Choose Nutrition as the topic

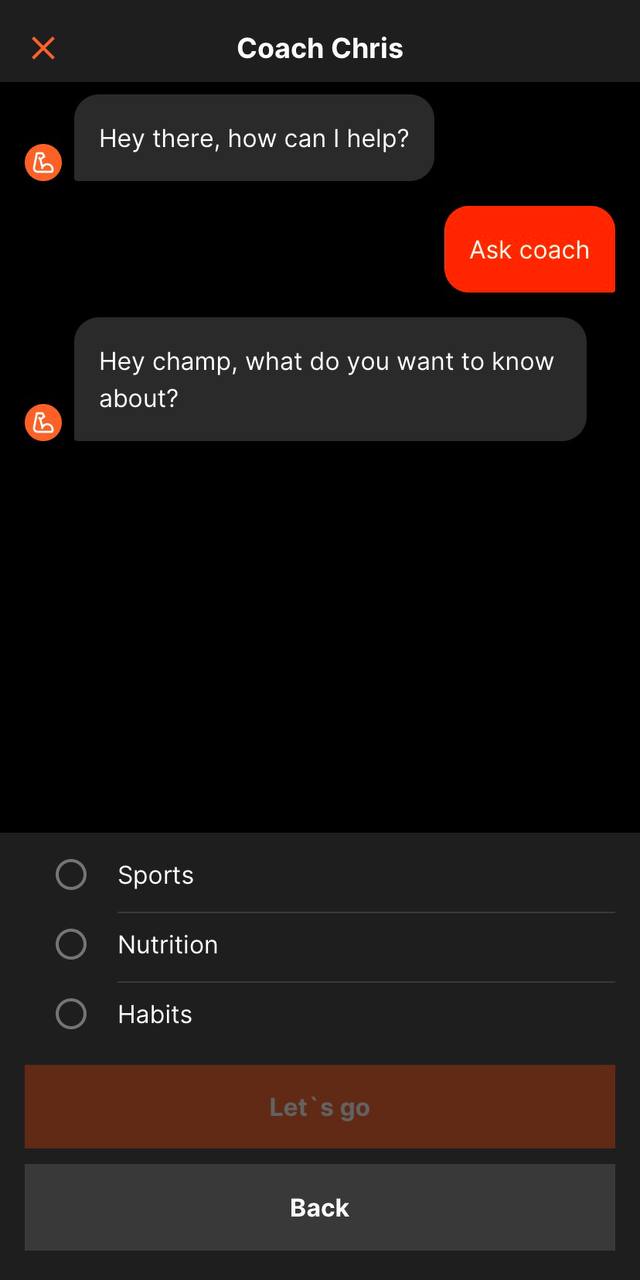[71, 944]
